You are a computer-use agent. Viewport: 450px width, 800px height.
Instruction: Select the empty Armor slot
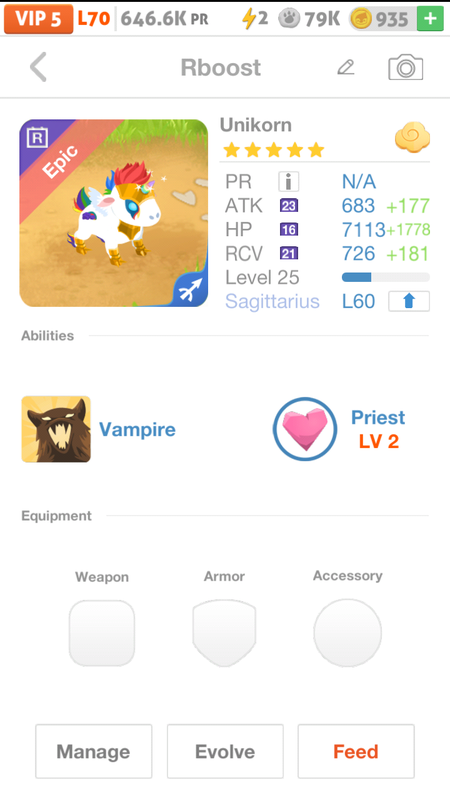pyautogui.click(x=224, y=633)
